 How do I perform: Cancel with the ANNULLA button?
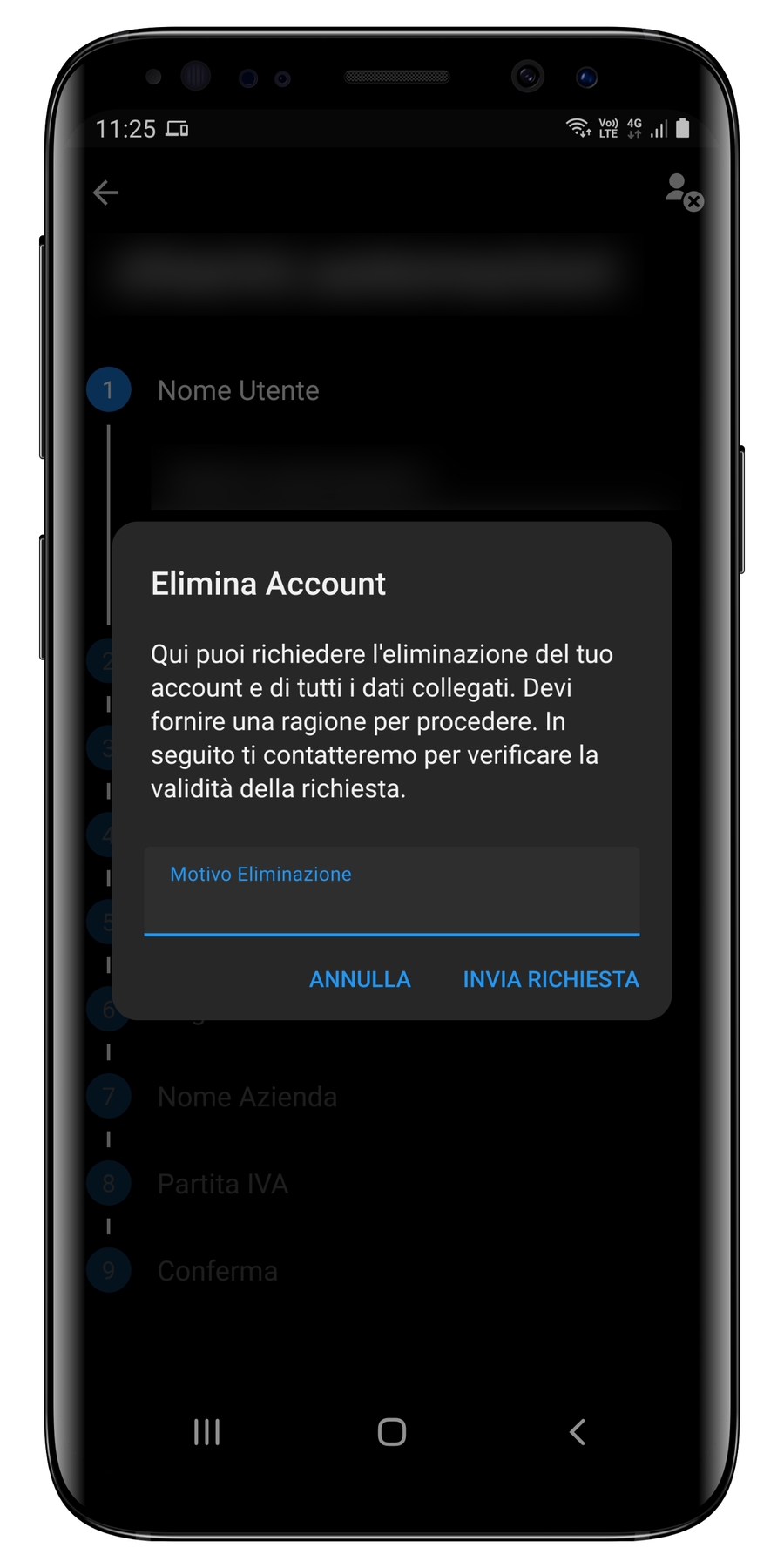360,980
